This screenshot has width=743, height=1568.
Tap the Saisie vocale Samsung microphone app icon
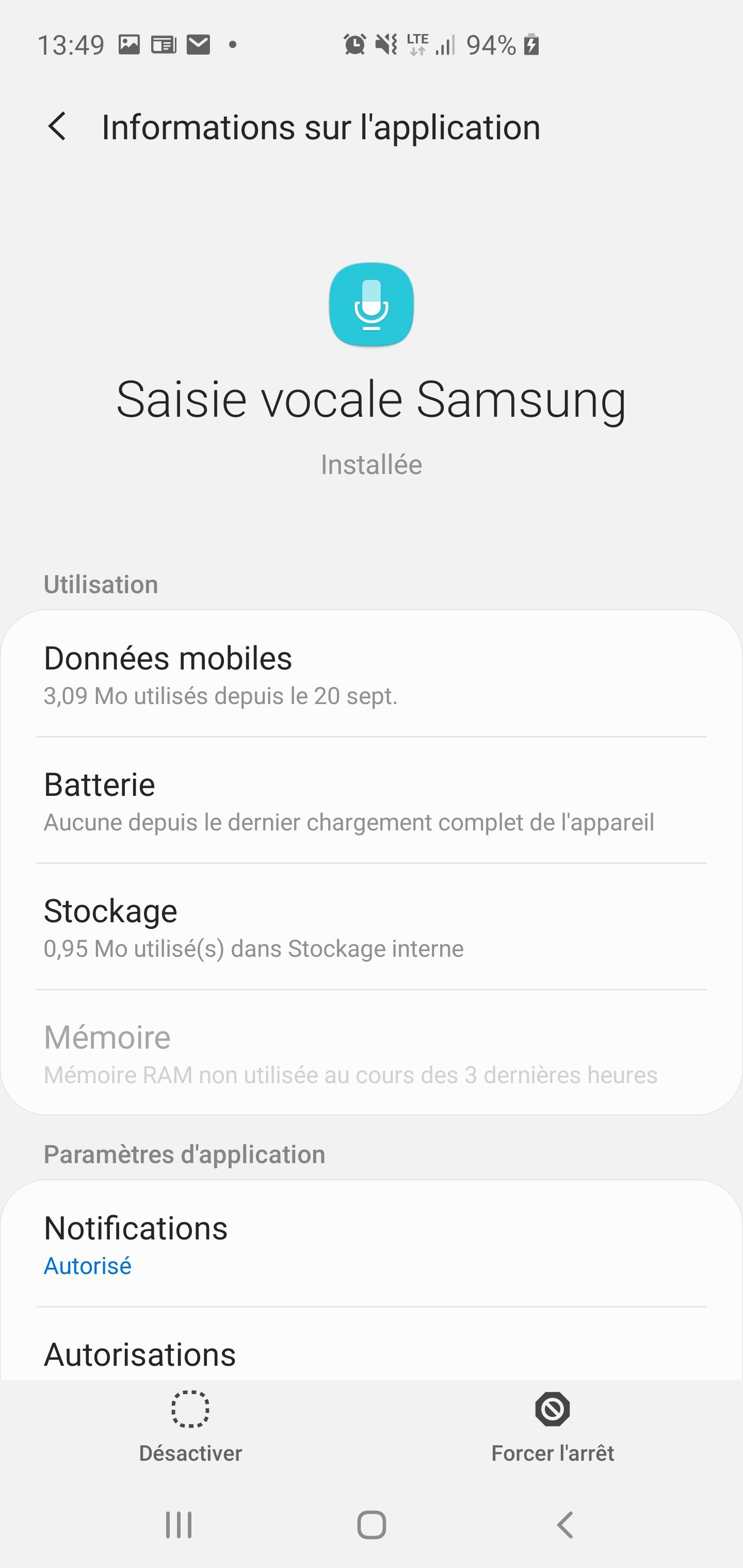pos(372,304)
